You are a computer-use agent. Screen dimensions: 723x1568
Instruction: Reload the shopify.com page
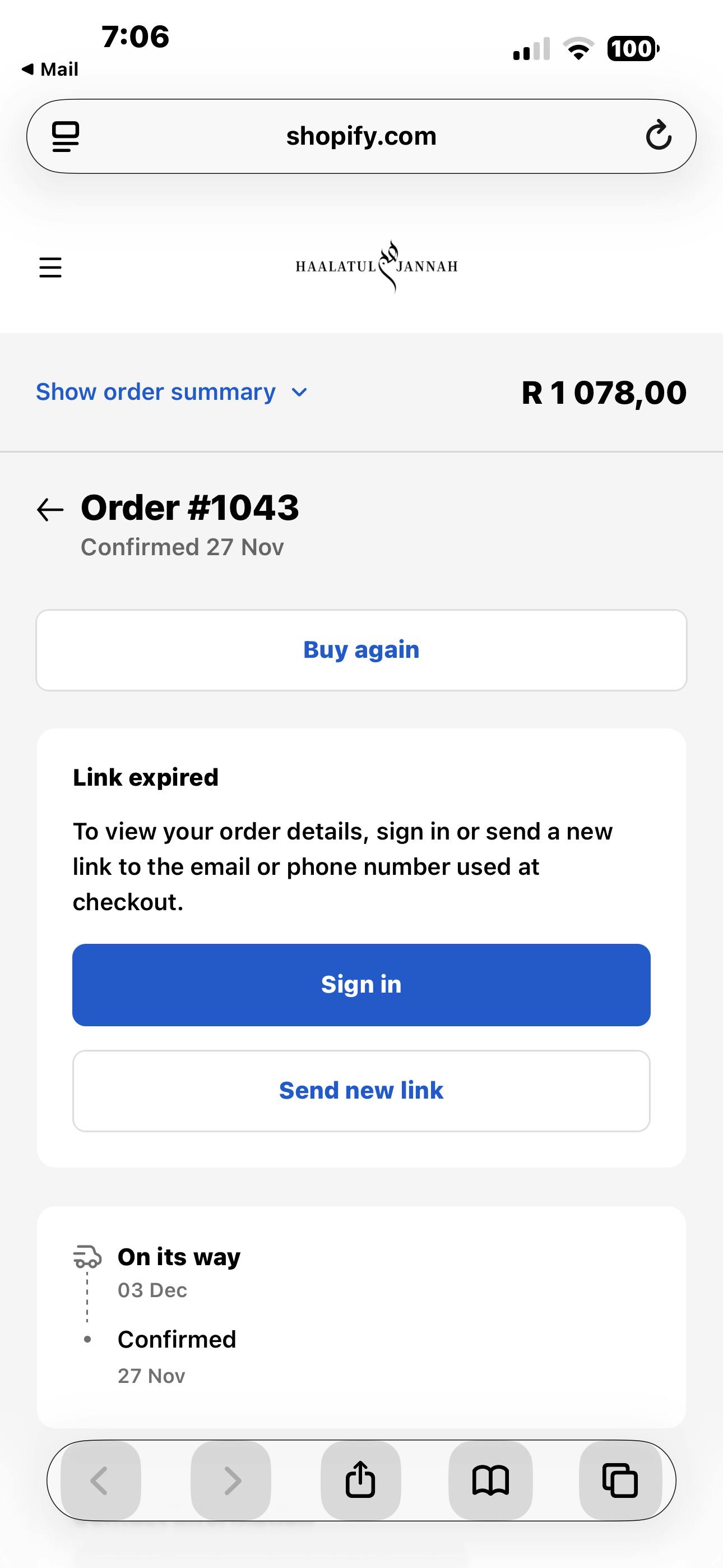659,136
